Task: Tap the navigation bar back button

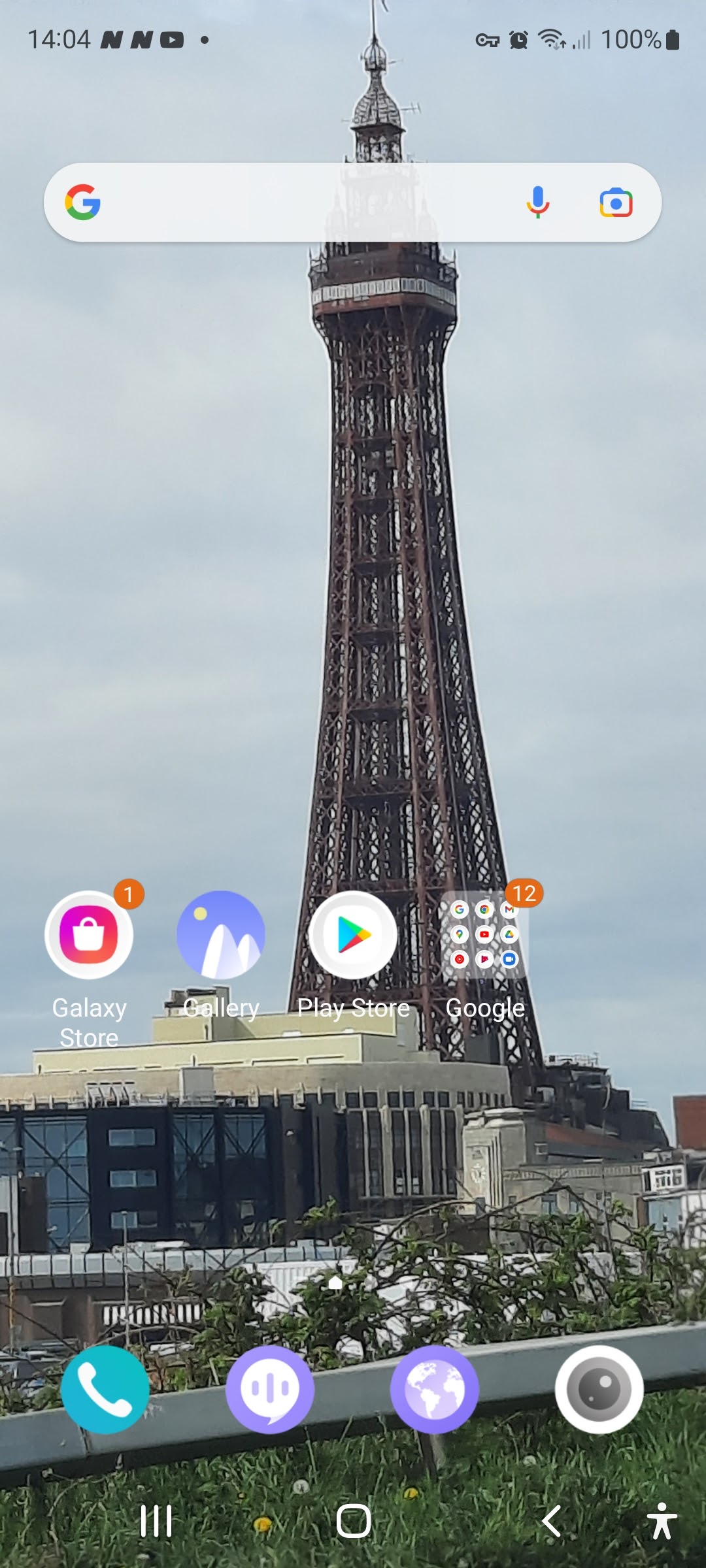Action: (551, 1521)
